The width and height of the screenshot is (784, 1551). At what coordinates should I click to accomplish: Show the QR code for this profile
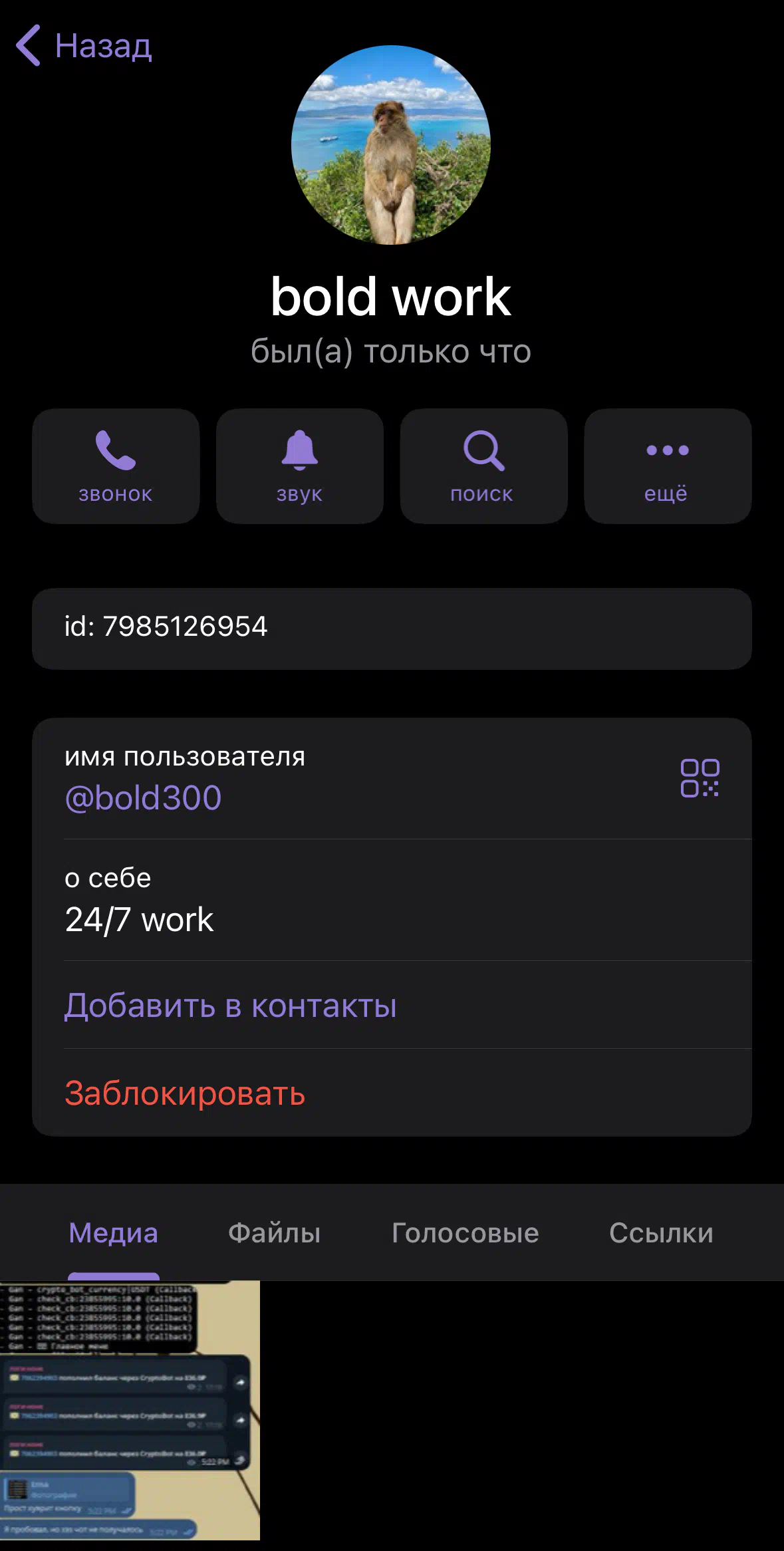click(x=699, y=777)
